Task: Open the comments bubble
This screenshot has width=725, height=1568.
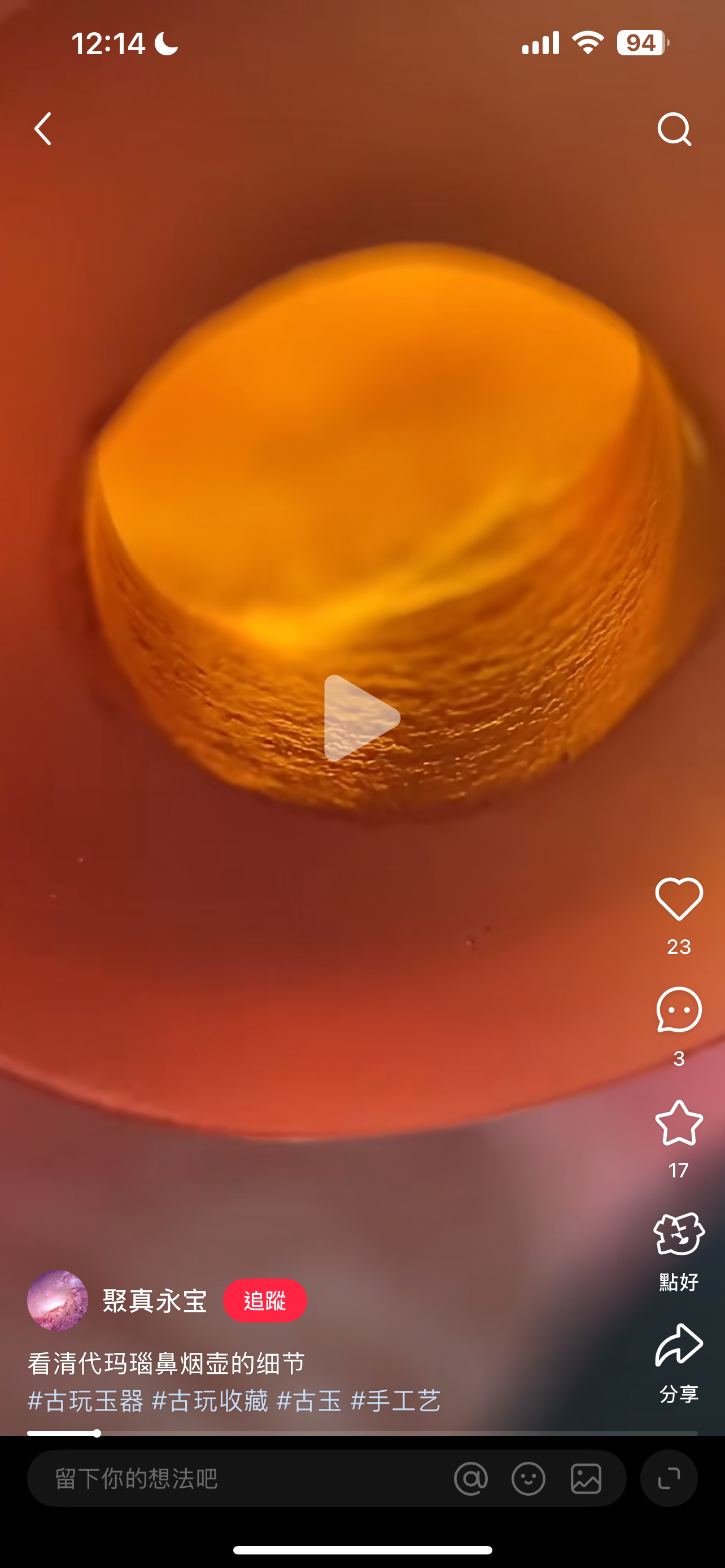Action: pos(679,1010)
